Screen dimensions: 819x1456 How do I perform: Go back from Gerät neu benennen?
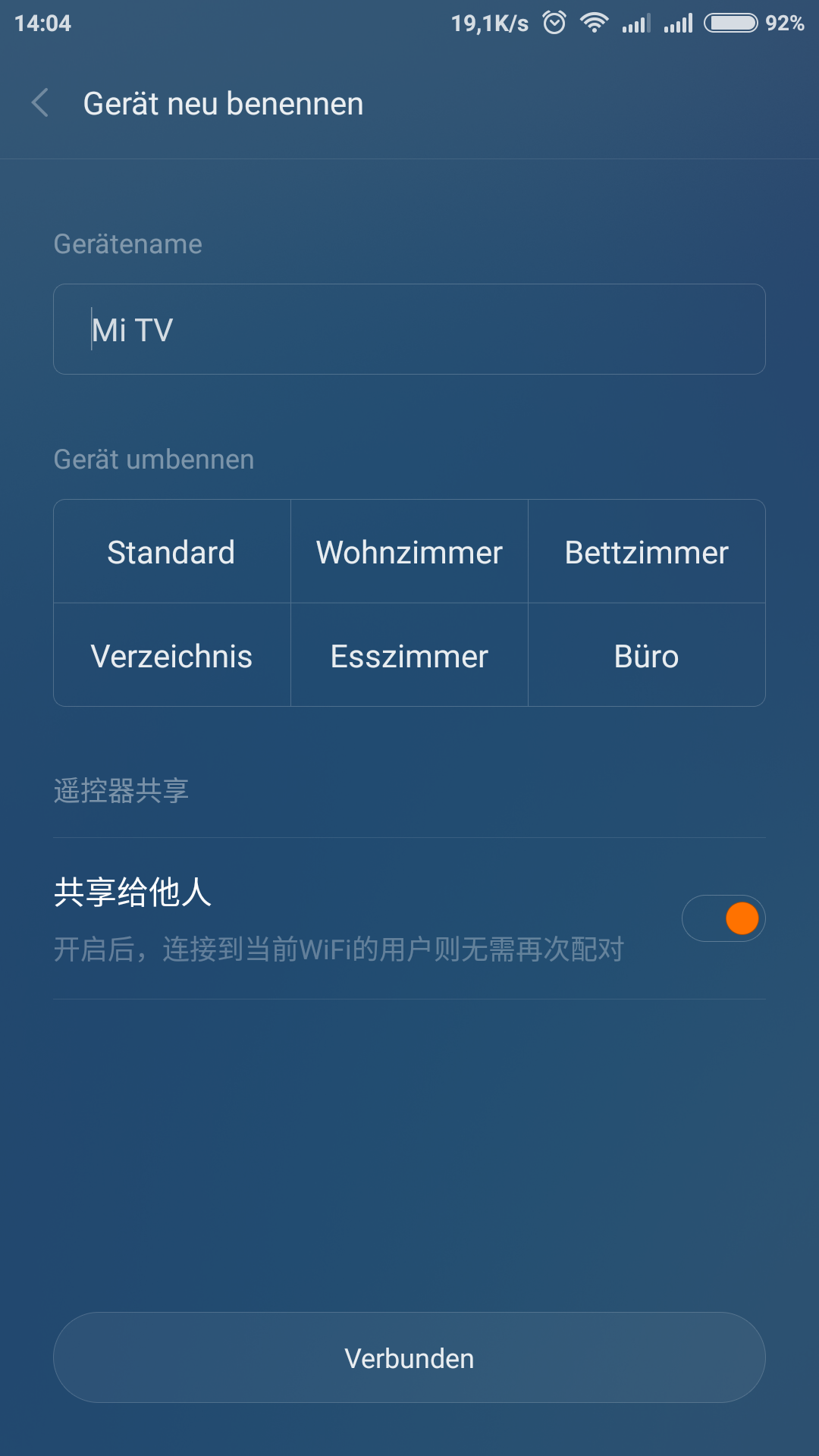(41, 103)
